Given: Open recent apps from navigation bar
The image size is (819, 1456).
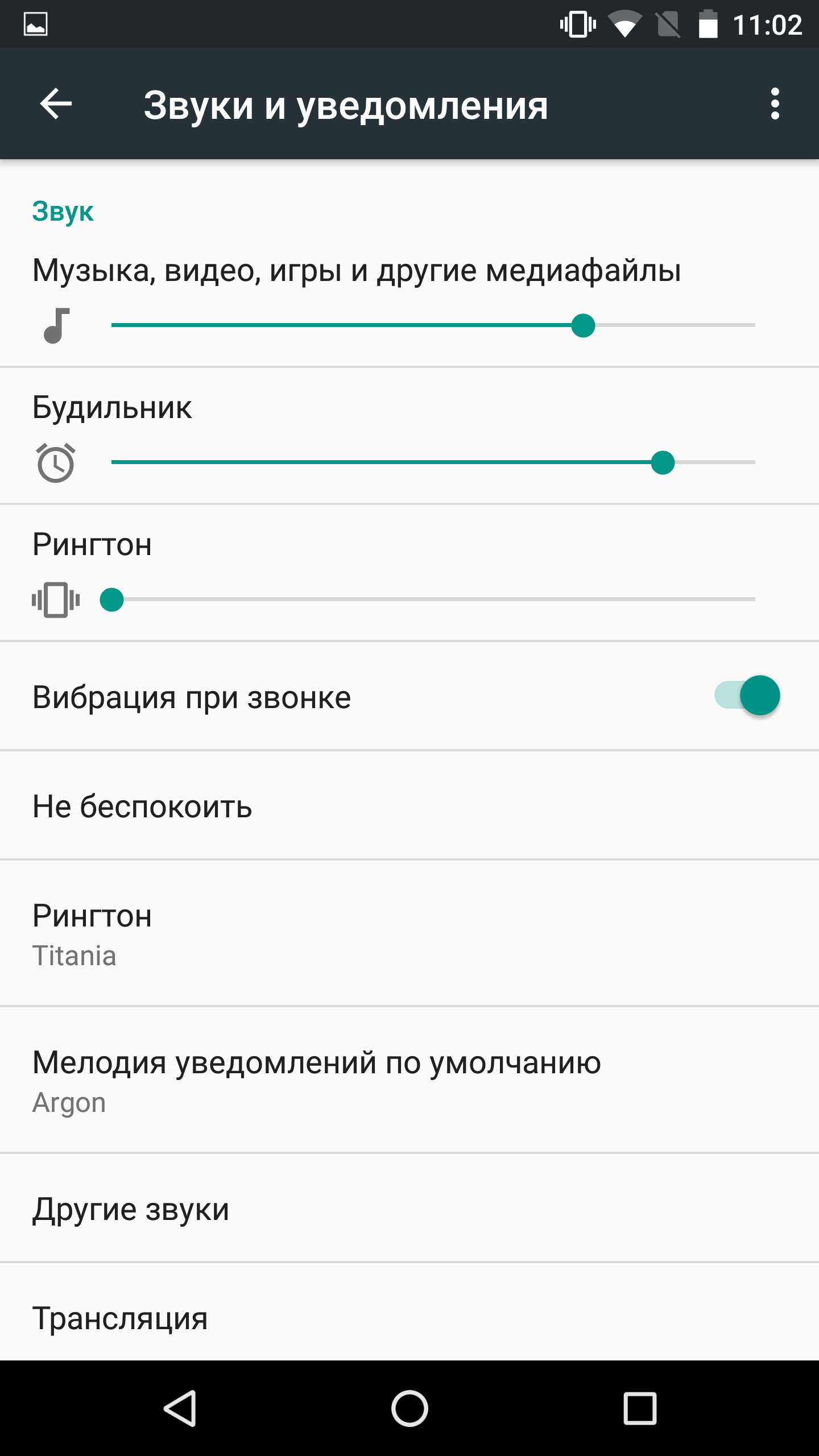Looking at the screenshot, I should [x=640, y=1408].
